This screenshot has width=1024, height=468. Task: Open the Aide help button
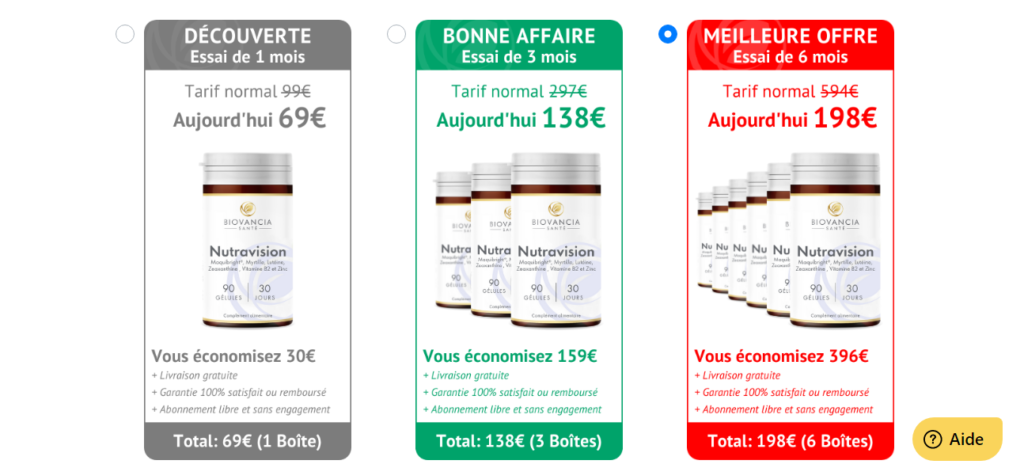coord(956,439)
